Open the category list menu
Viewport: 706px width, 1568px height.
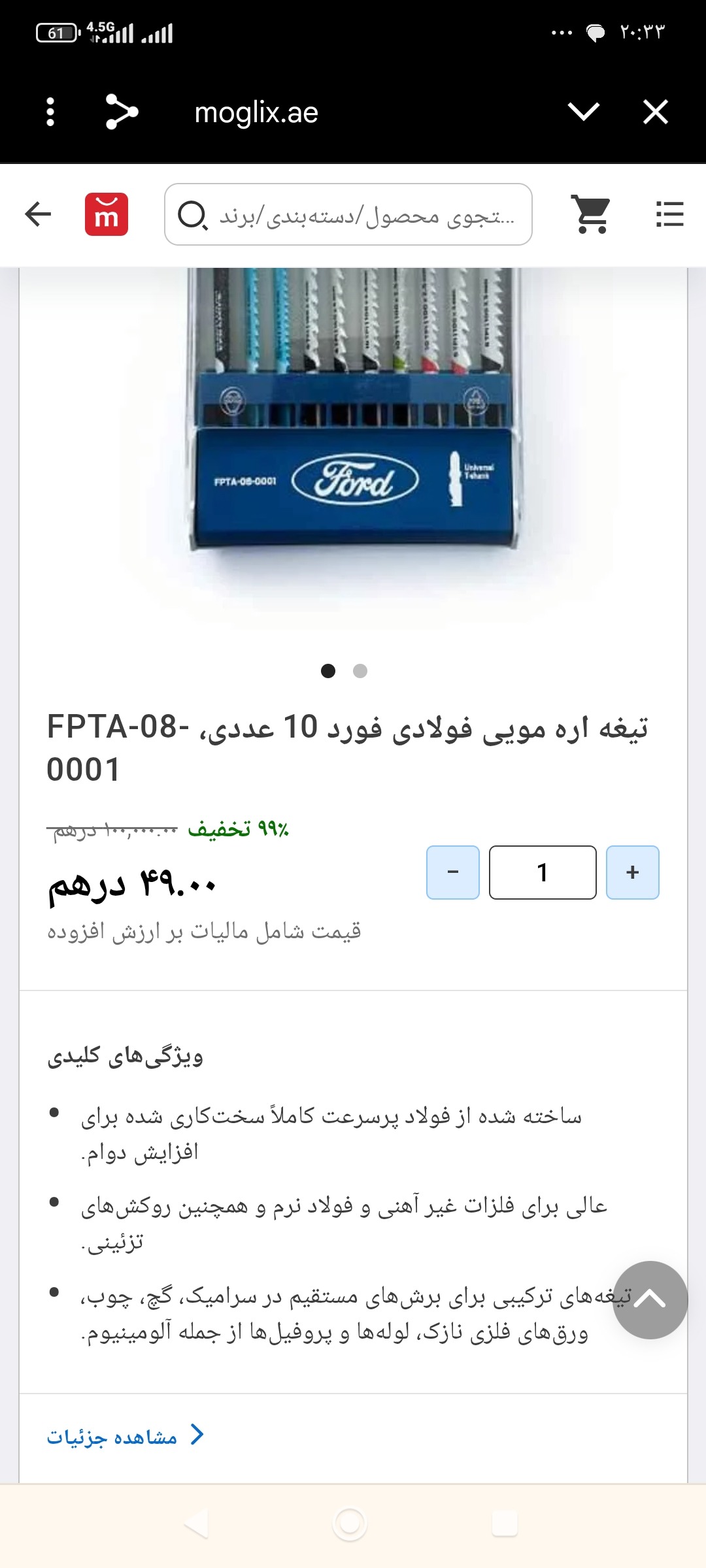point(669,214)
